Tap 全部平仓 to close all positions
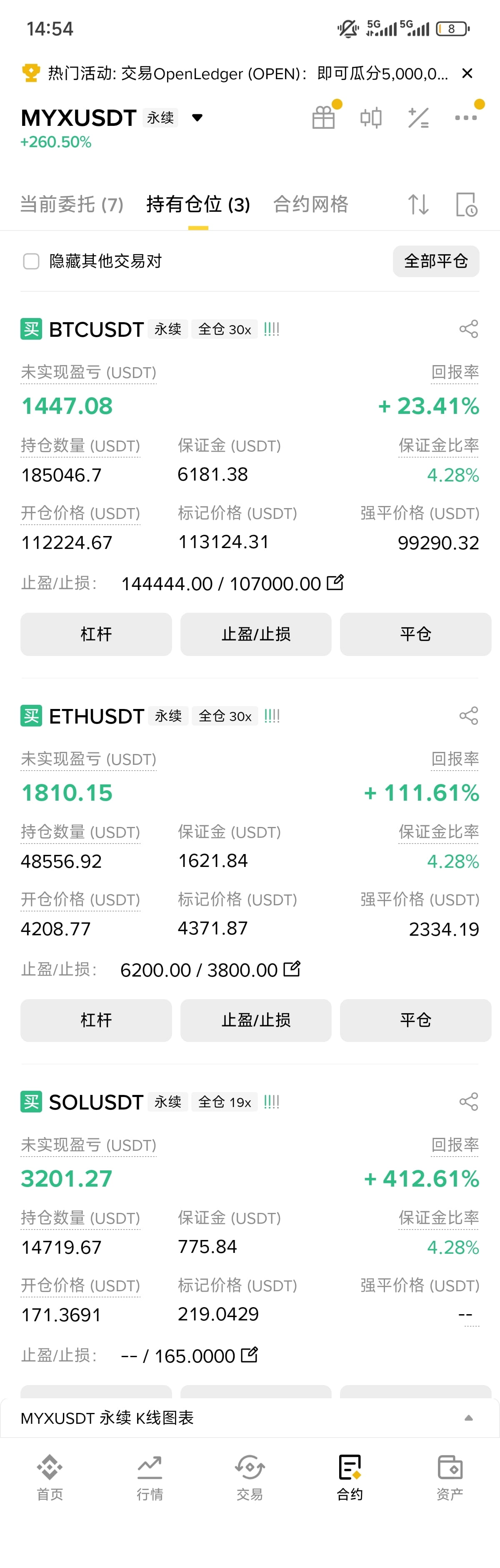500x1568 pixels. (436, 261)
